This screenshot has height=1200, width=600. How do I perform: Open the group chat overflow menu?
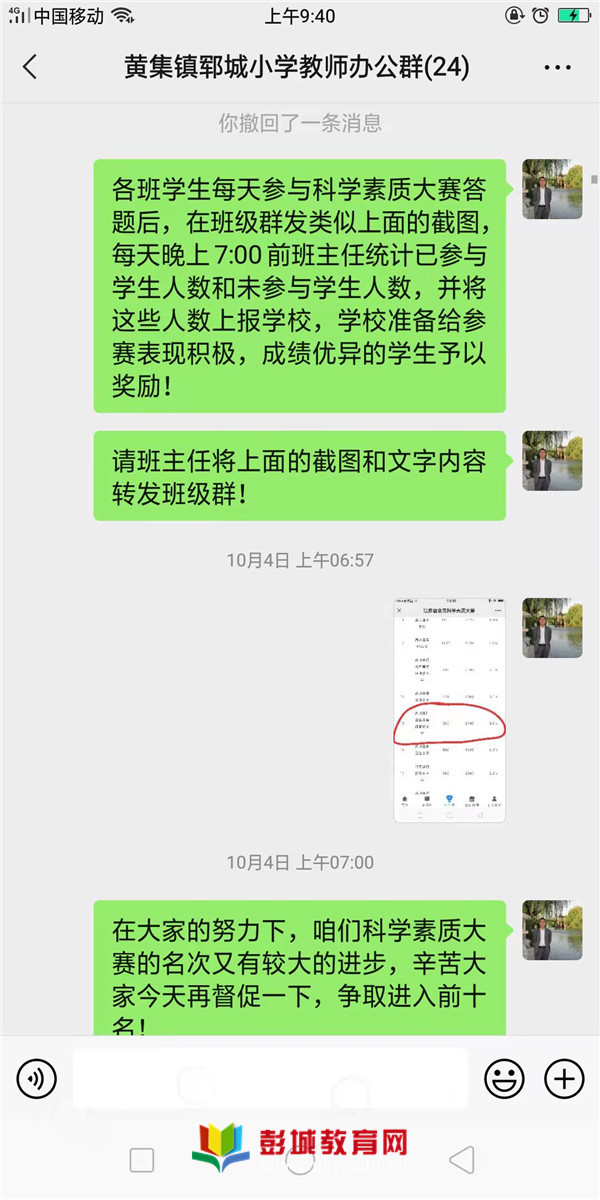pyautogui.click(x=557, y=67)
